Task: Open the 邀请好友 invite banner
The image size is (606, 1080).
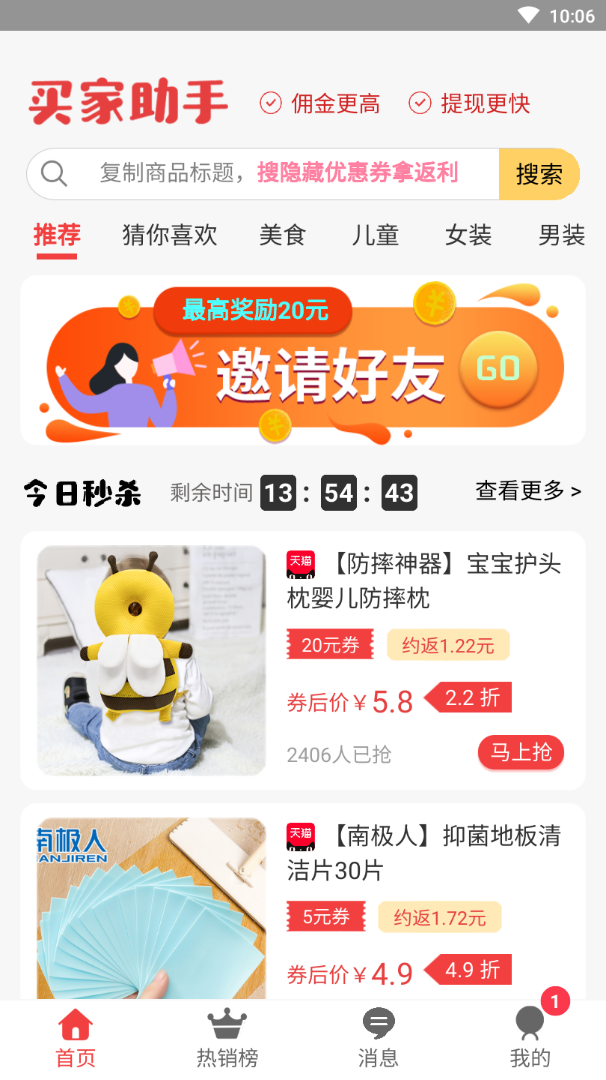Action: point(303,362)
